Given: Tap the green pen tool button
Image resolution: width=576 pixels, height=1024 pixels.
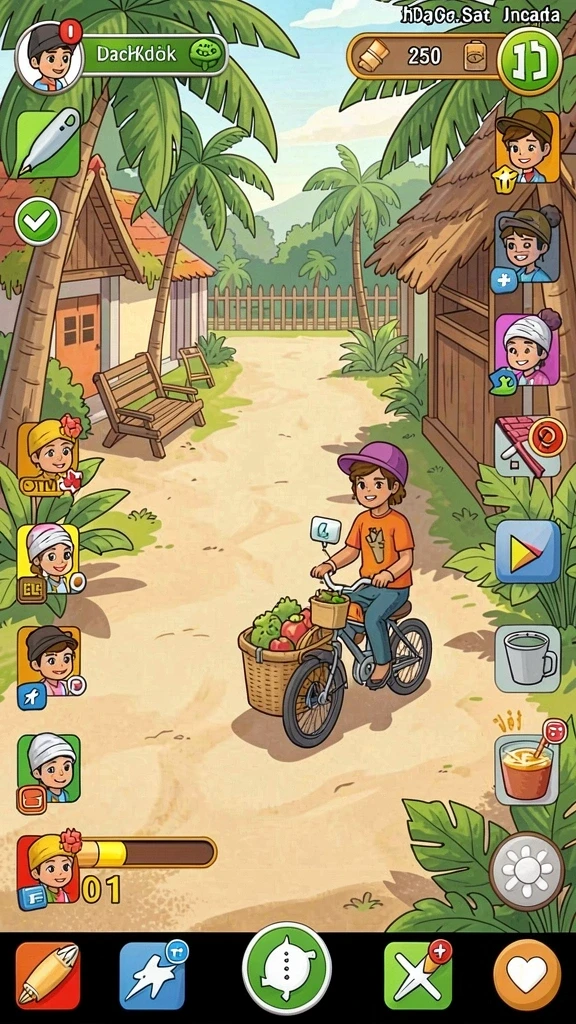Looking at the screenshot, I should pos(48,144).
